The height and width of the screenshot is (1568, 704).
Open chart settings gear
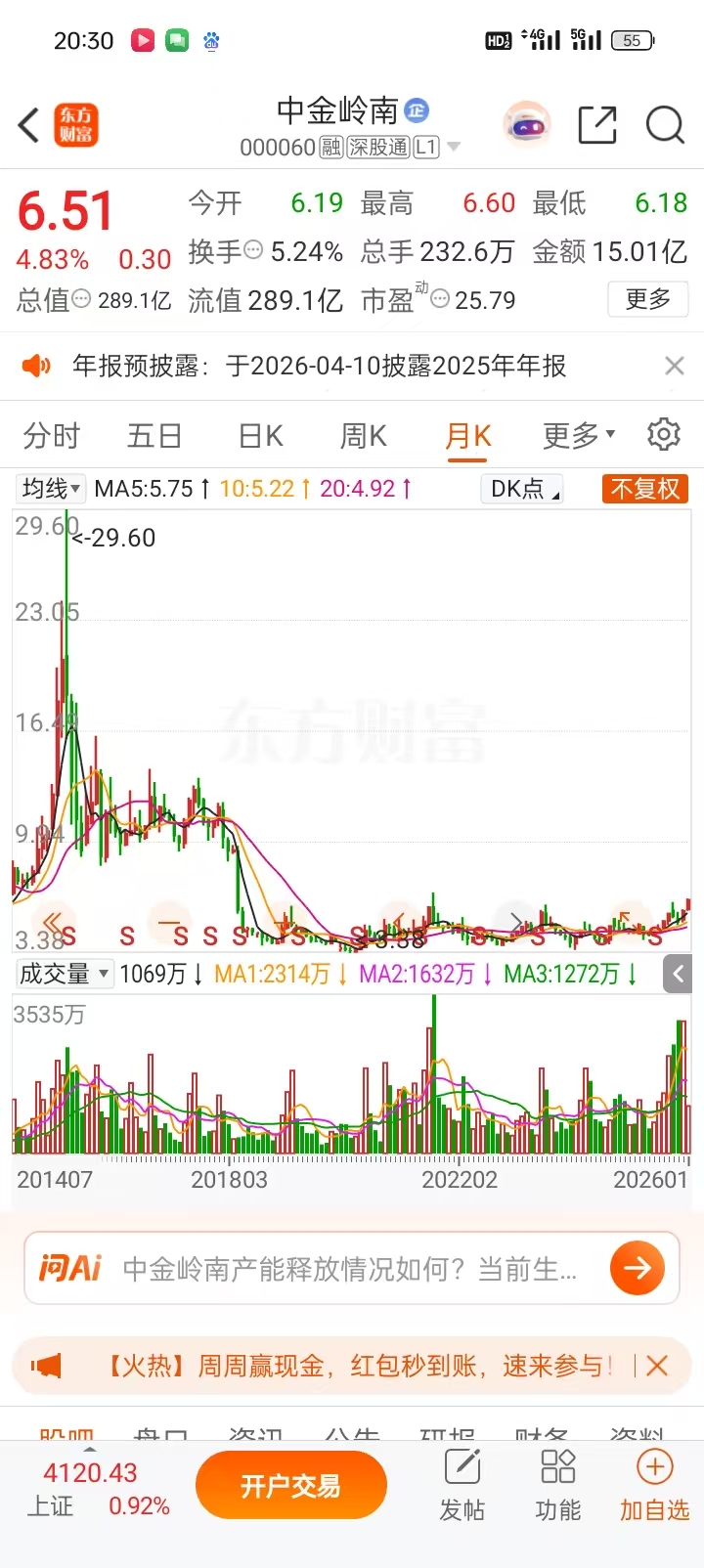[664, 435]
